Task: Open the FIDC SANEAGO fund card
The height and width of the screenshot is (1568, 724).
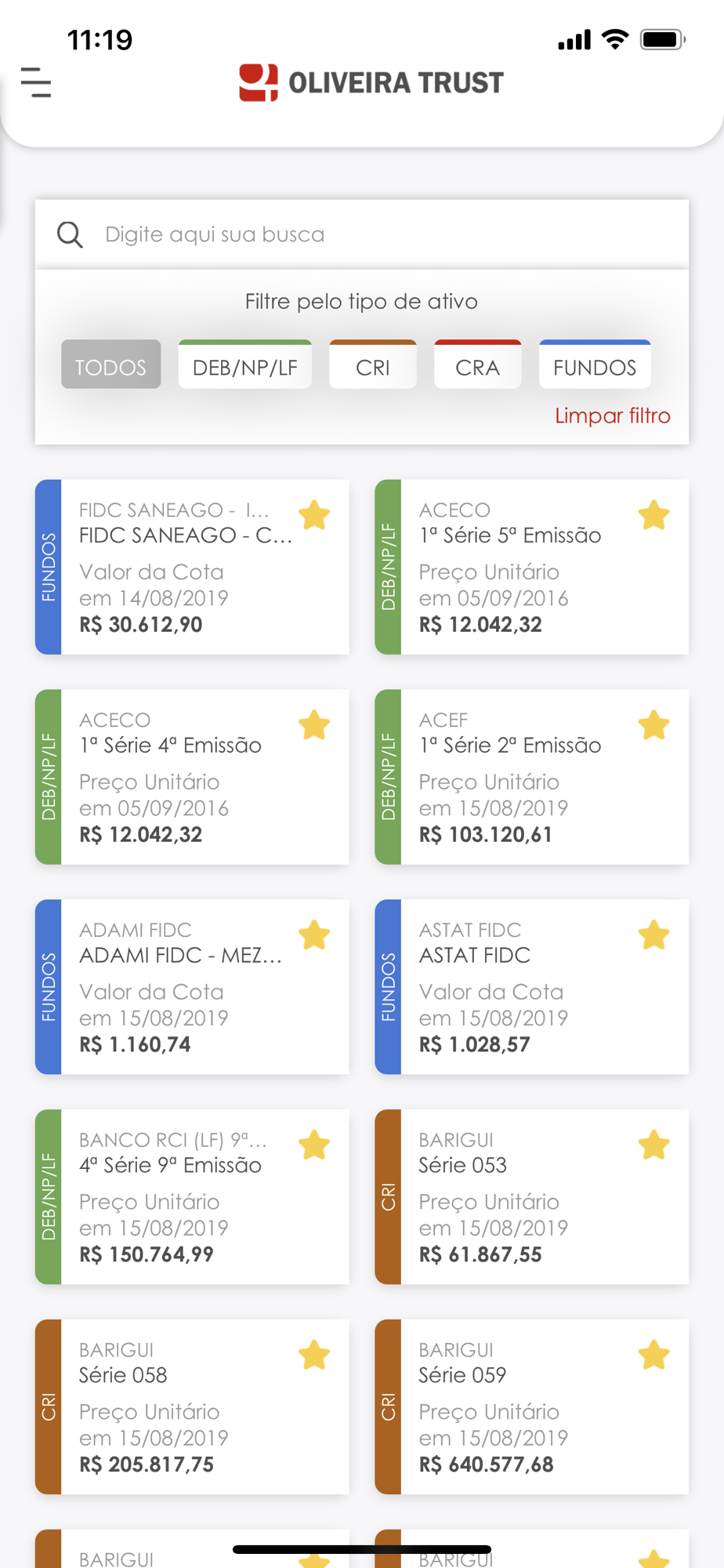Action: tap(192, 567)
